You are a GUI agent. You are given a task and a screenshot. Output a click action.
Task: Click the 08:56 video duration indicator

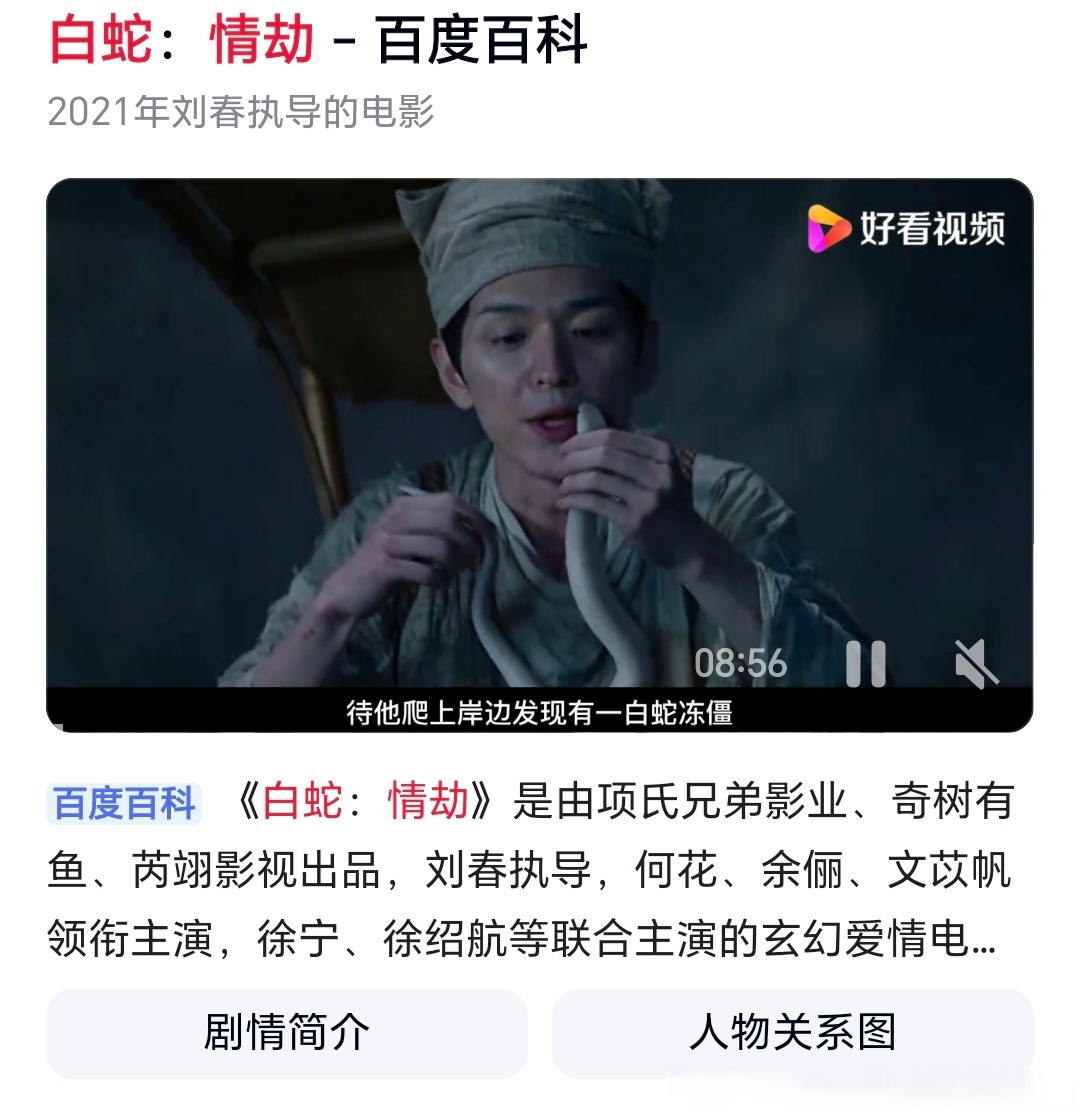click(x=741, y=660)
